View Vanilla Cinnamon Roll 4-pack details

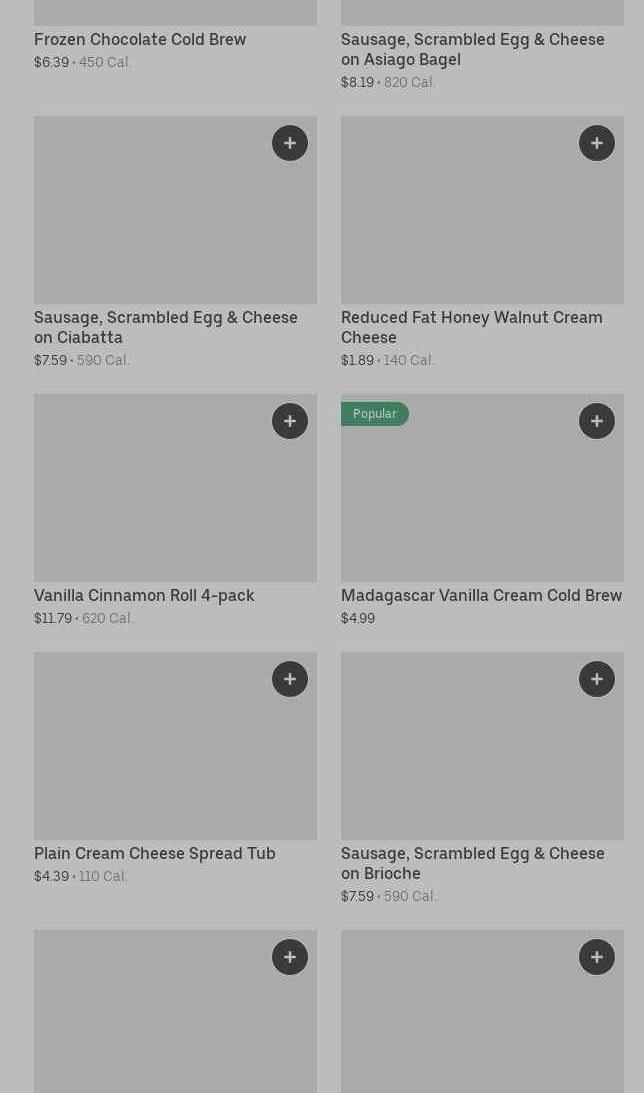[x=144, y=595]
